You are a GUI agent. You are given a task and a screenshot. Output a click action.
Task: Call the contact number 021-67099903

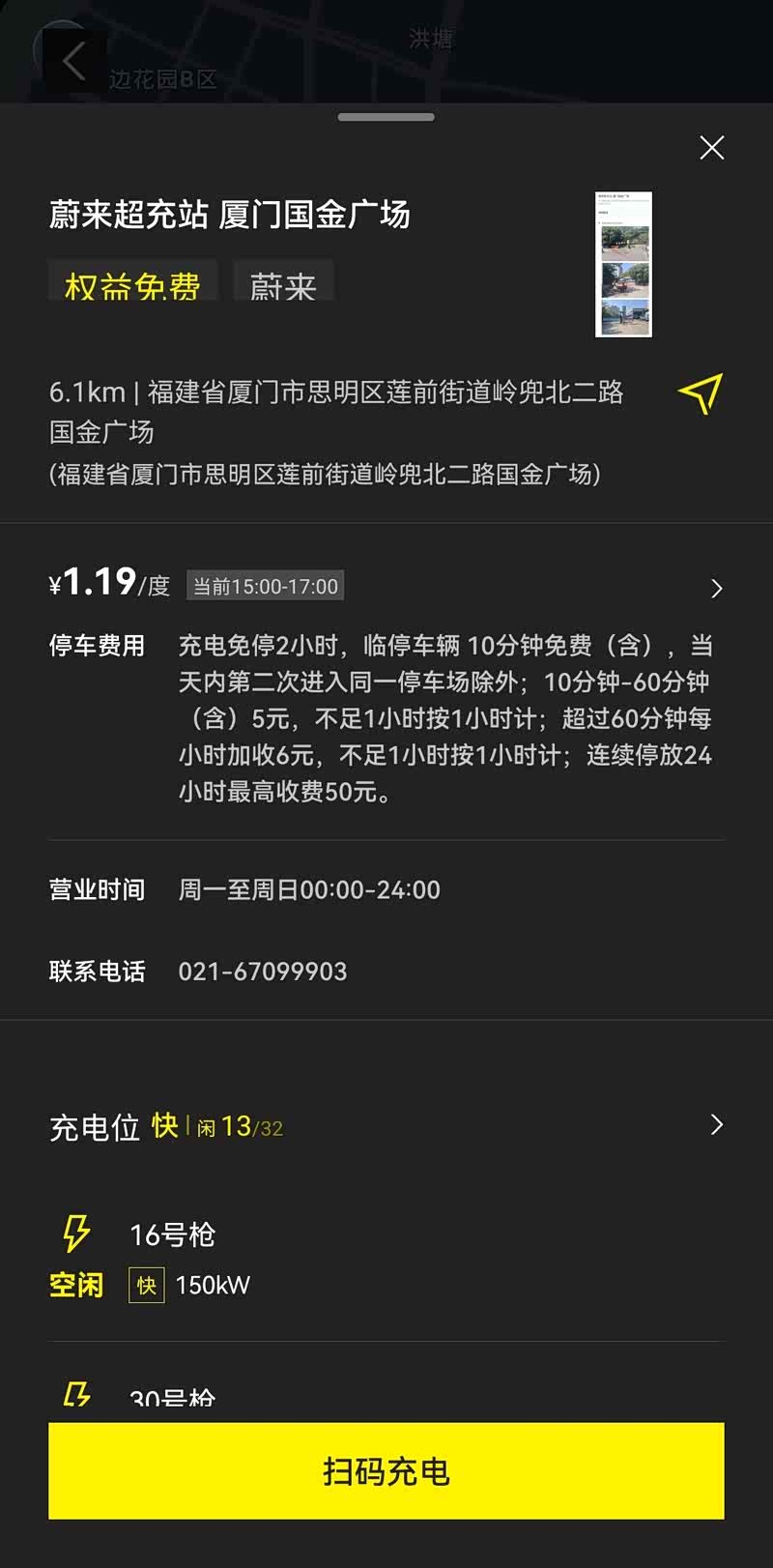click(263, 972)
